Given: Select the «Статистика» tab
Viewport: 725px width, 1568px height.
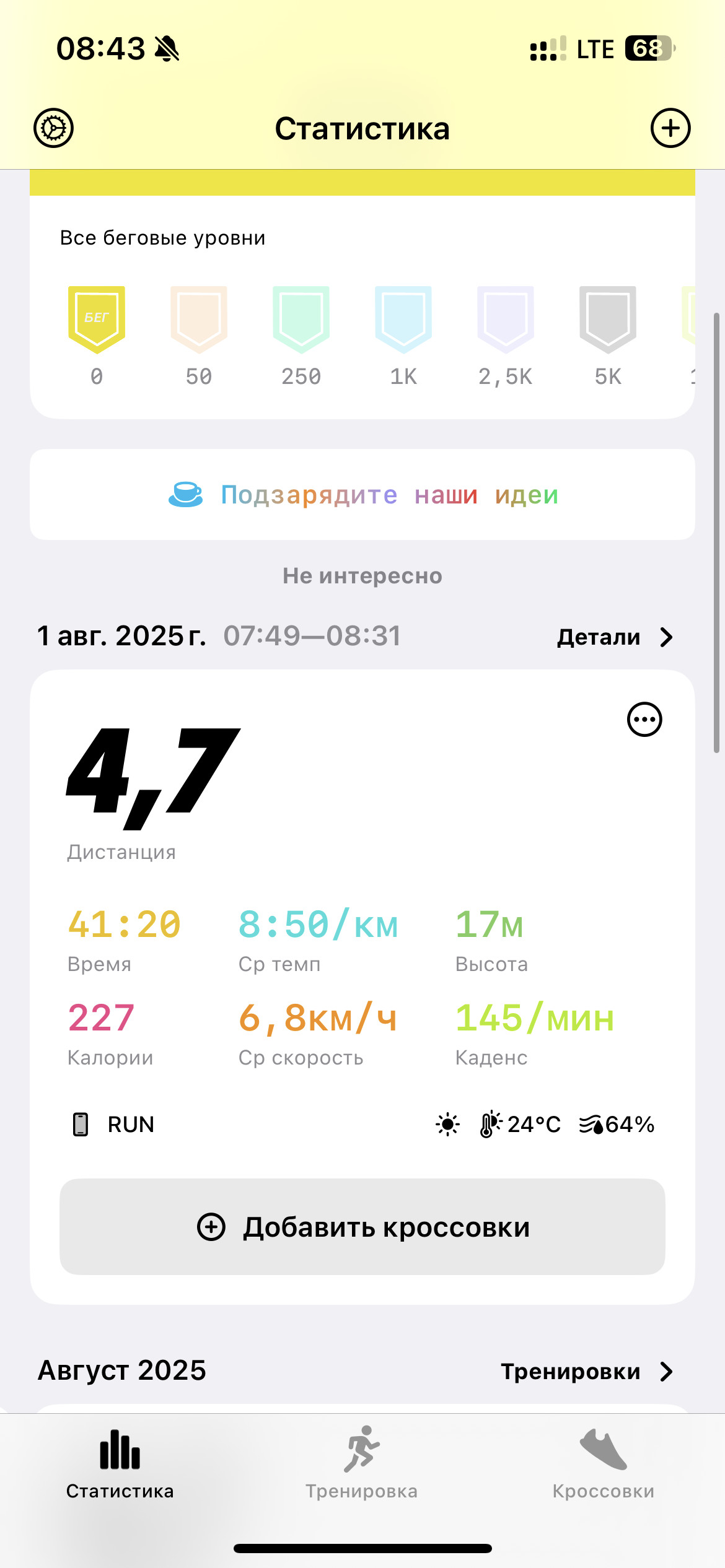Looking at the screenshot, I should tap(120, 1462).
